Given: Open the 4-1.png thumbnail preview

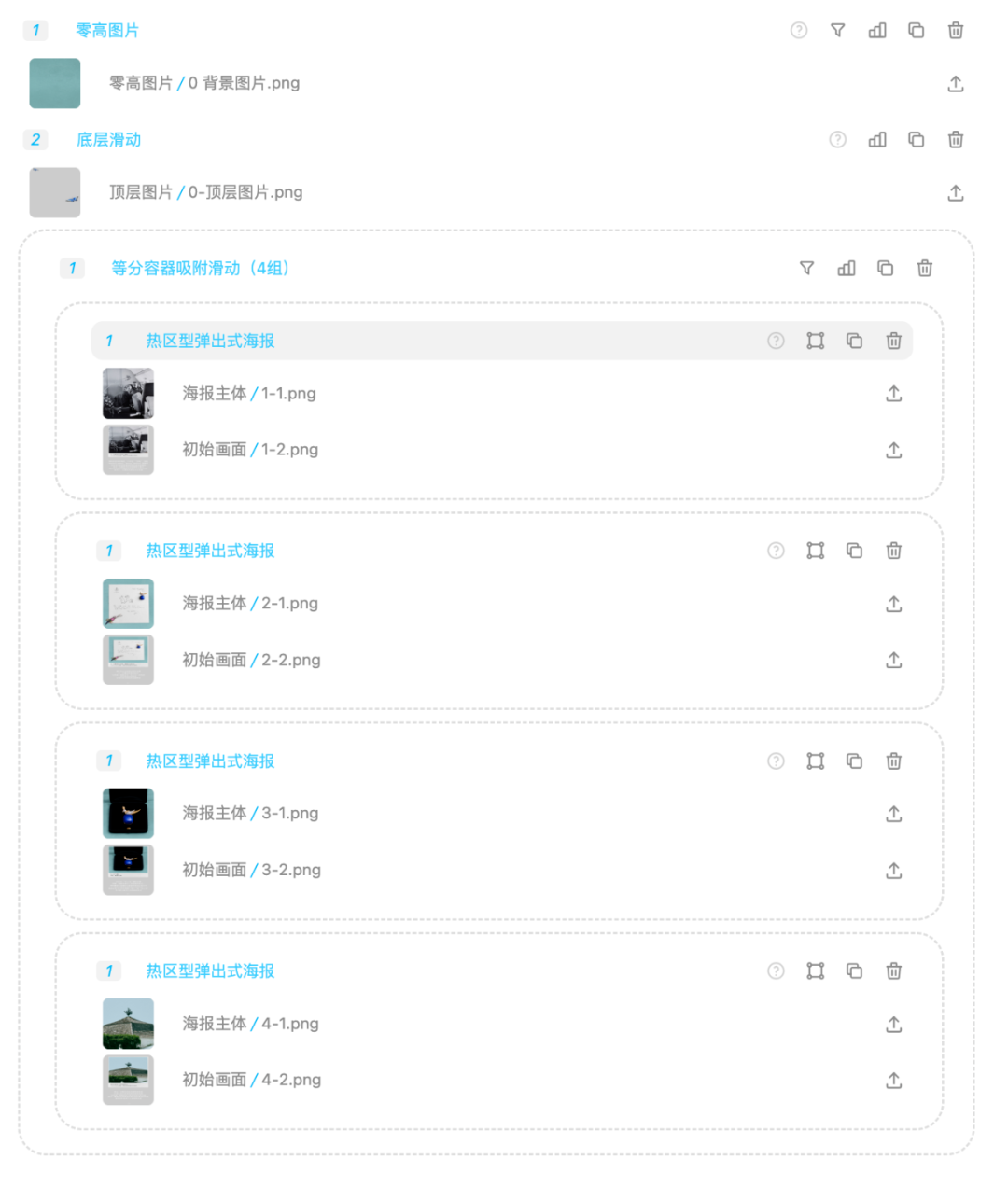Looking at the screenshot, I should tap(128, 1024).
